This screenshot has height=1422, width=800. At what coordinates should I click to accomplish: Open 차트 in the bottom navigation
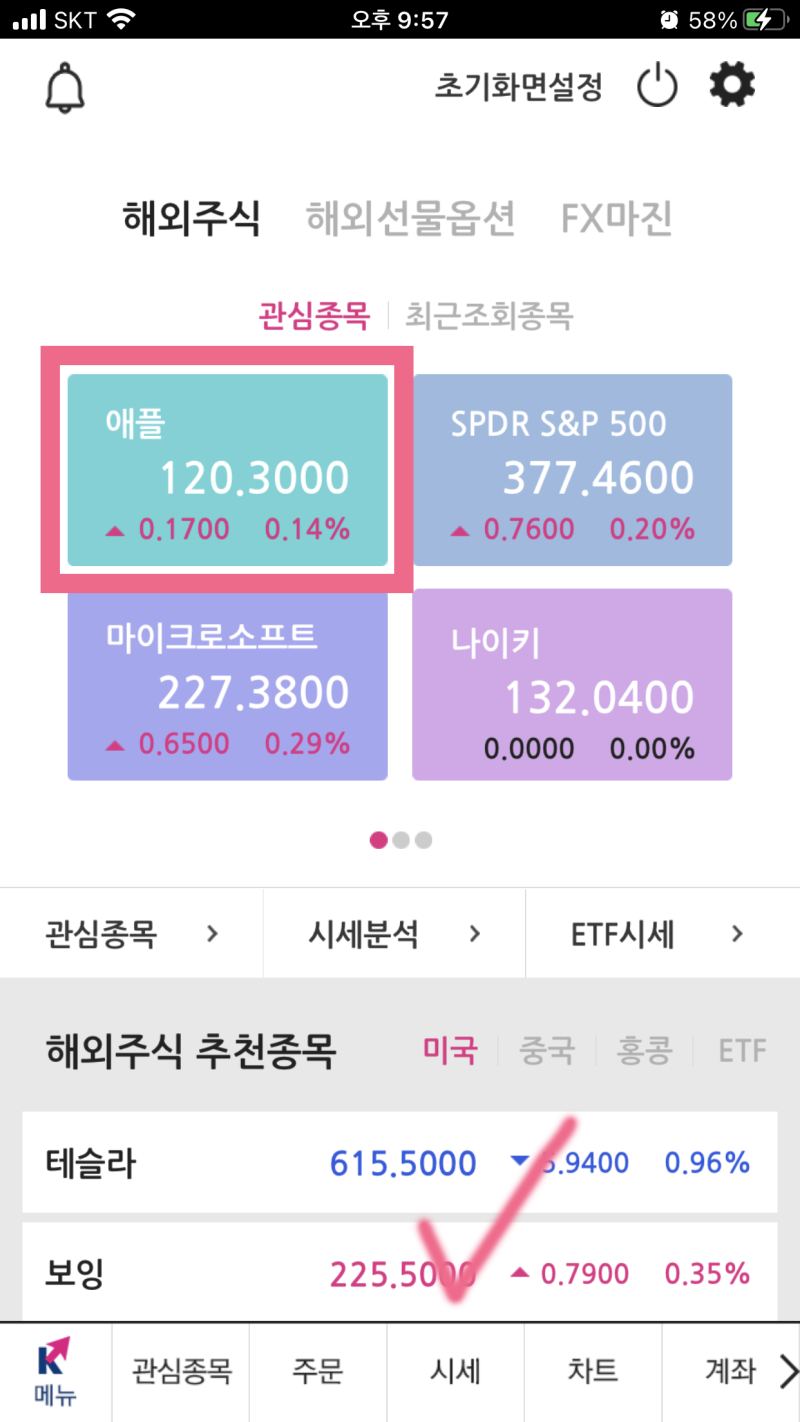pos(592,1372)
